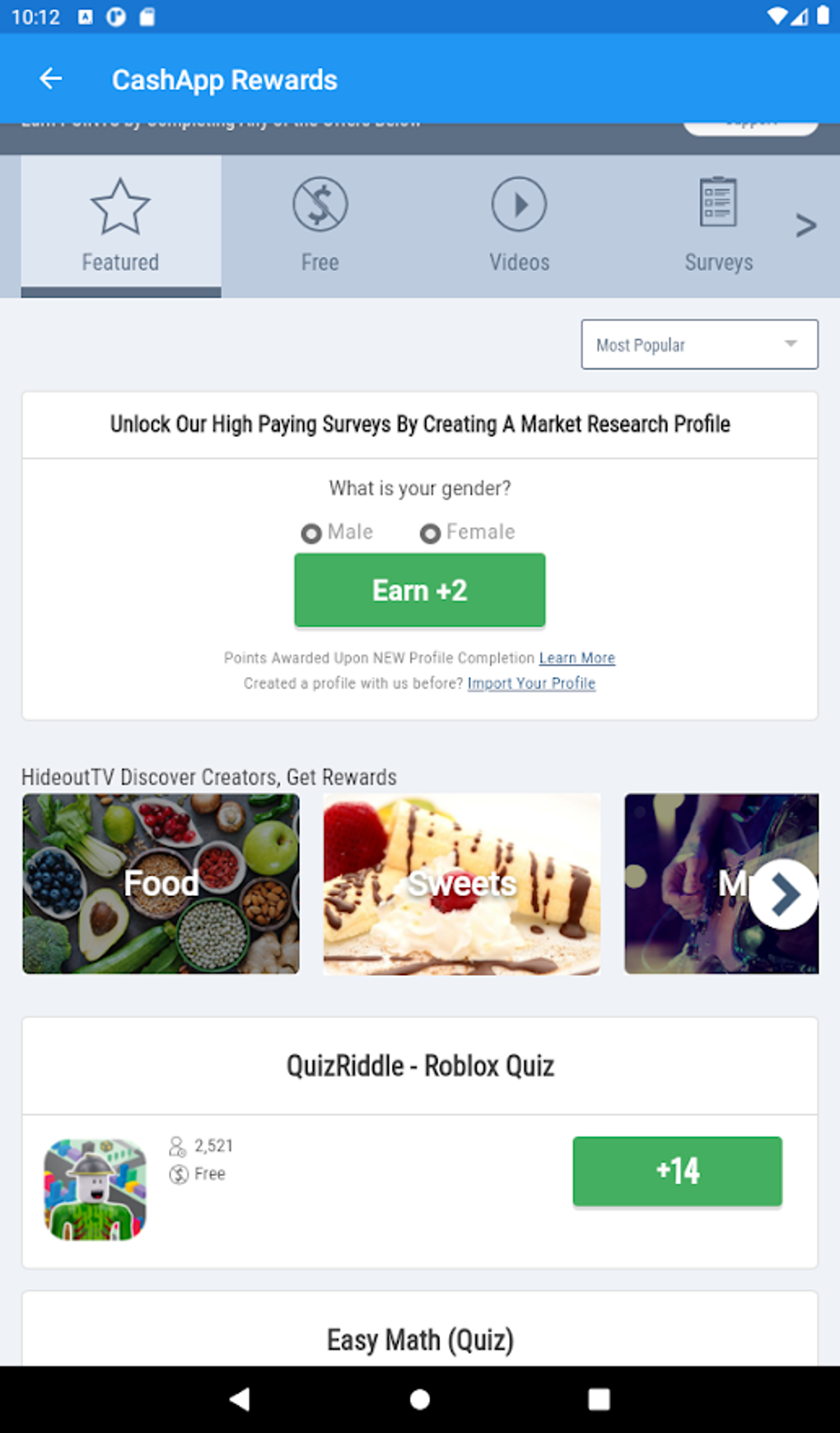Go to the system home screen

tap(420, 1399)
